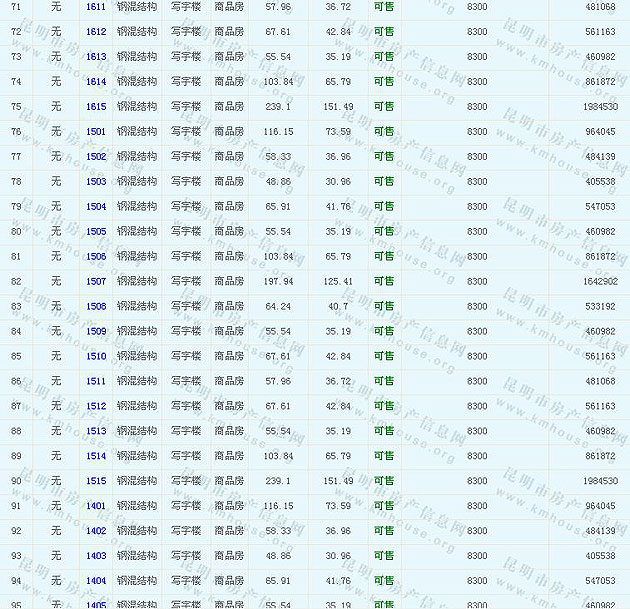This screenshot has height=609, width=630.
Task: Tap room 1615 link
Action: point(96,107)
